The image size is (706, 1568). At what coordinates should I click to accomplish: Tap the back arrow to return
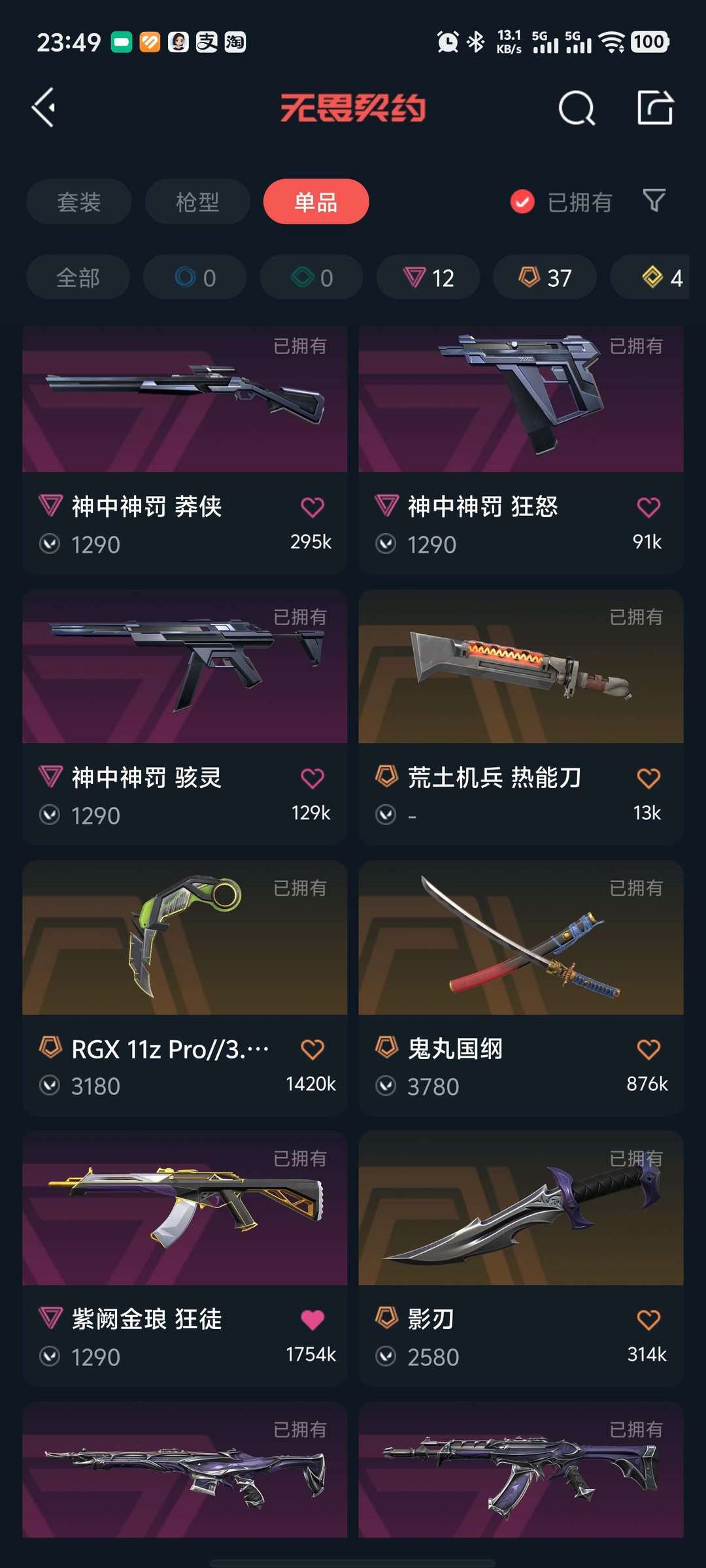[x=43, y=108]
